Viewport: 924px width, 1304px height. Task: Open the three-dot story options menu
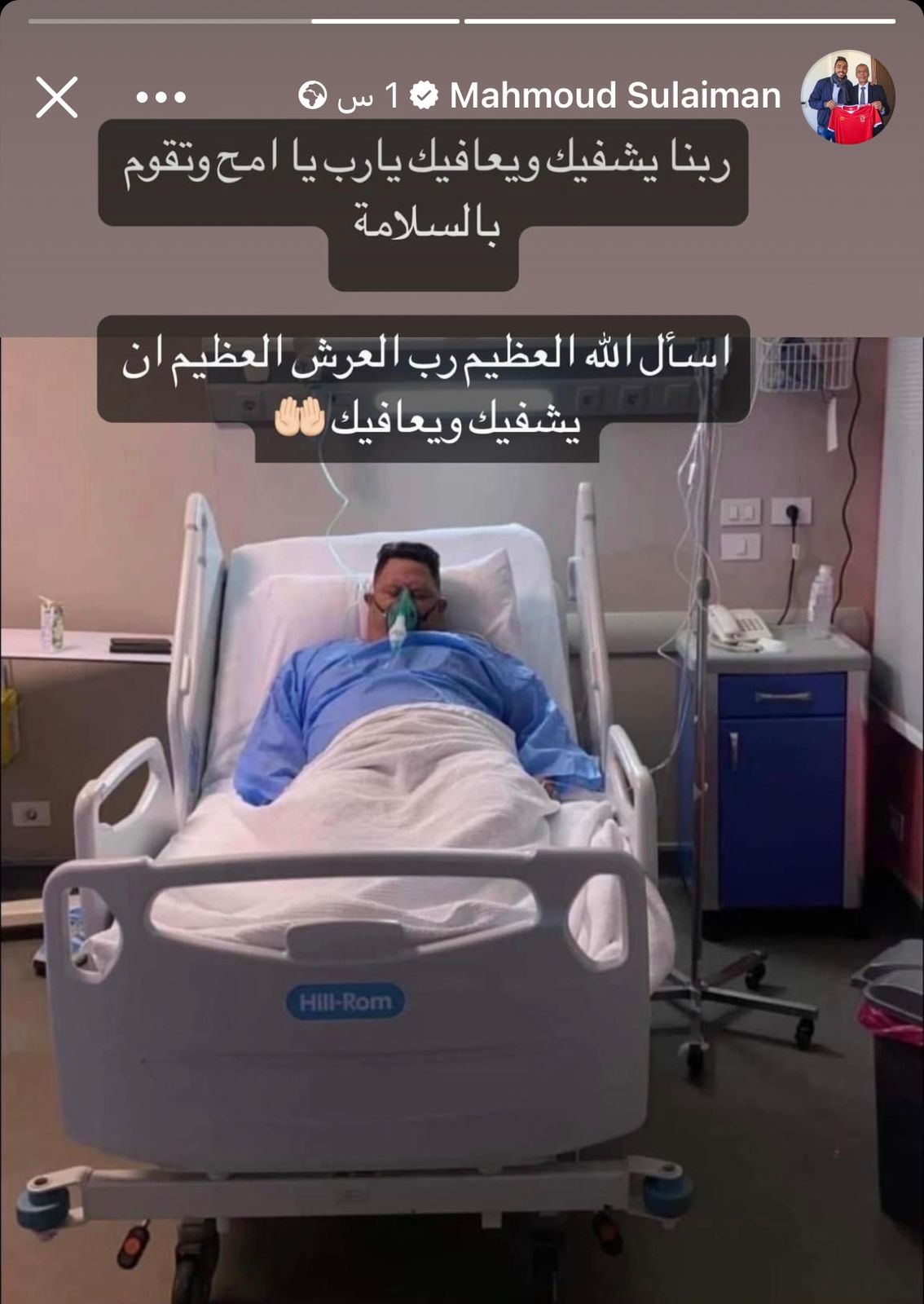point(161,98)
